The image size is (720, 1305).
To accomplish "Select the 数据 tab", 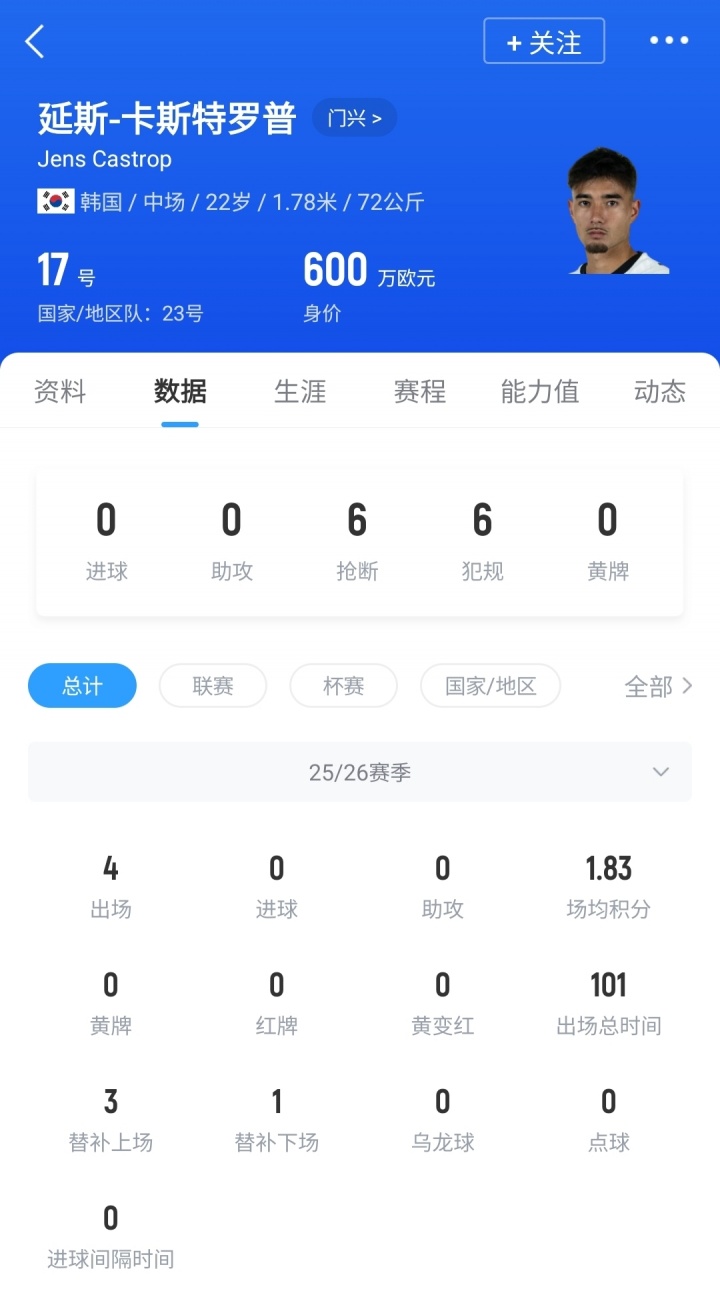I will click(x=180, y=391).
